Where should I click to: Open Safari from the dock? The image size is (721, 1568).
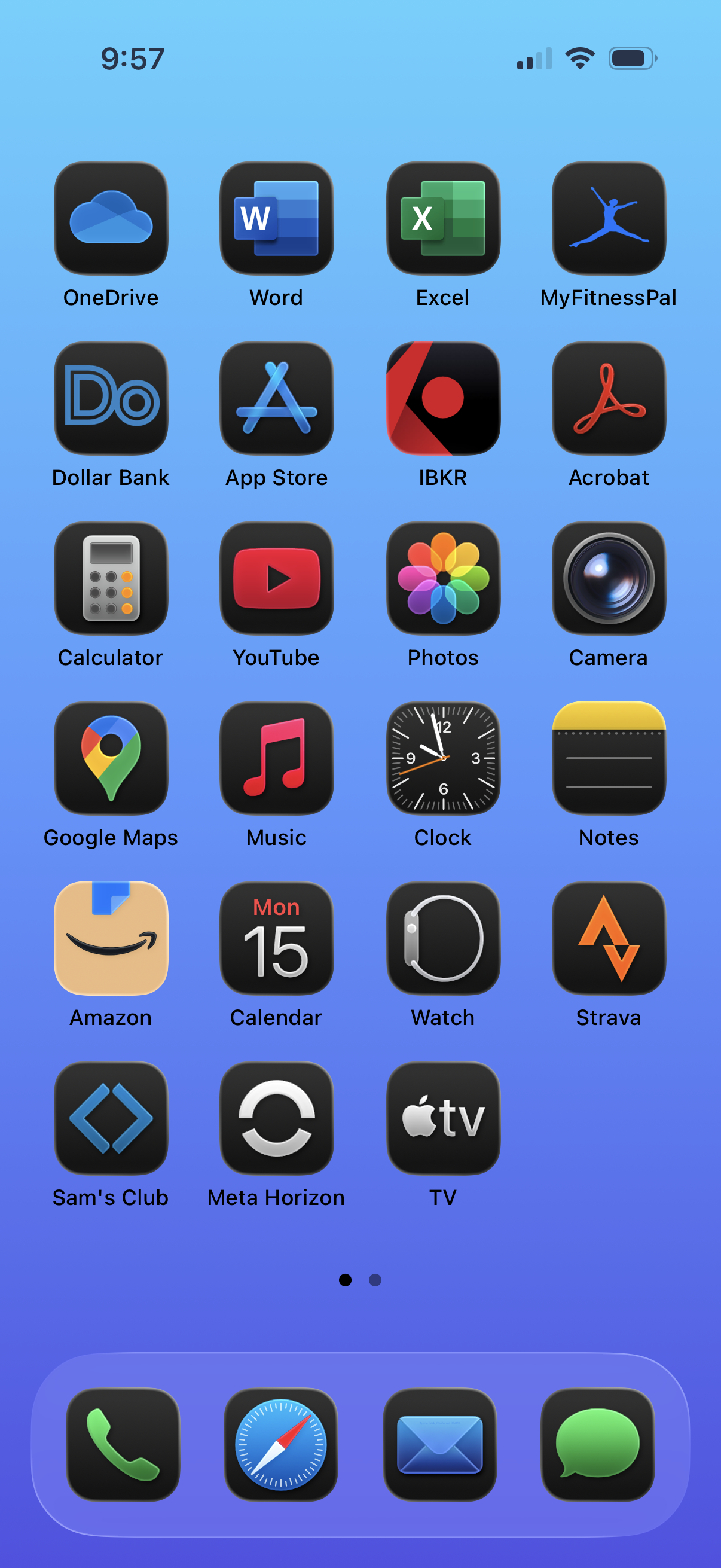pyautogui.click(x=280, y=1444)
